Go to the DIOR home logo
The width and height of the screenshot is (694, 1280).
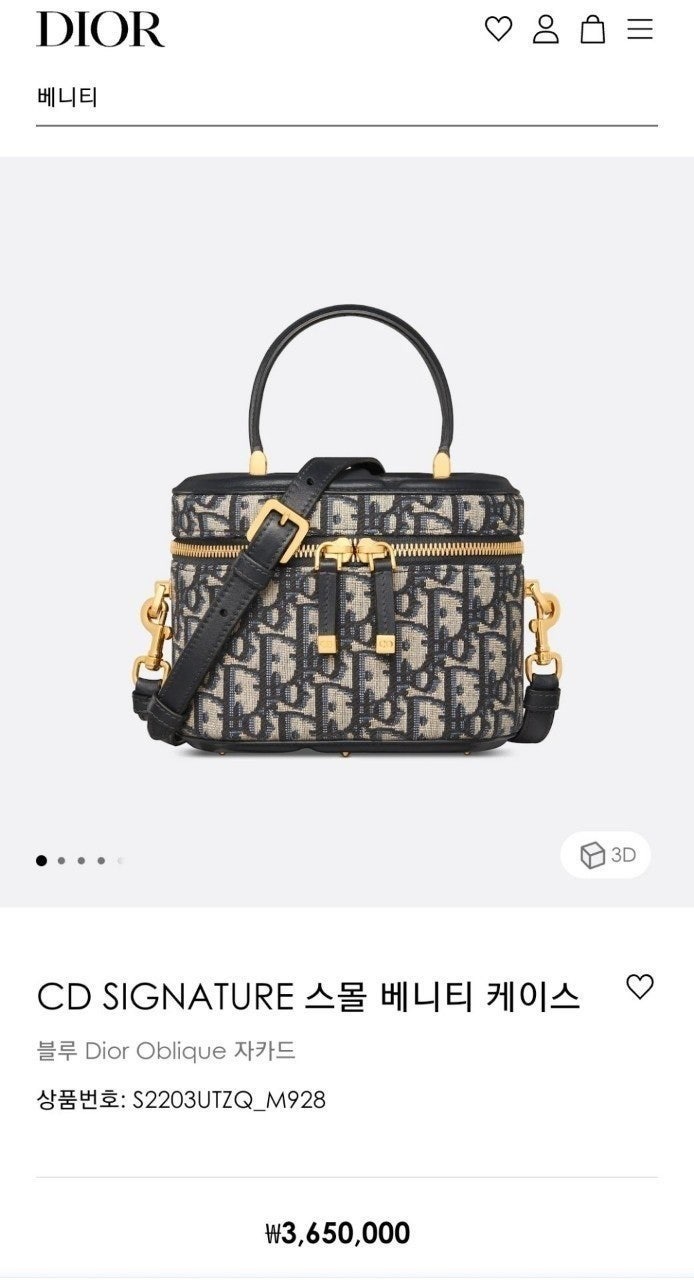point(100,29)
